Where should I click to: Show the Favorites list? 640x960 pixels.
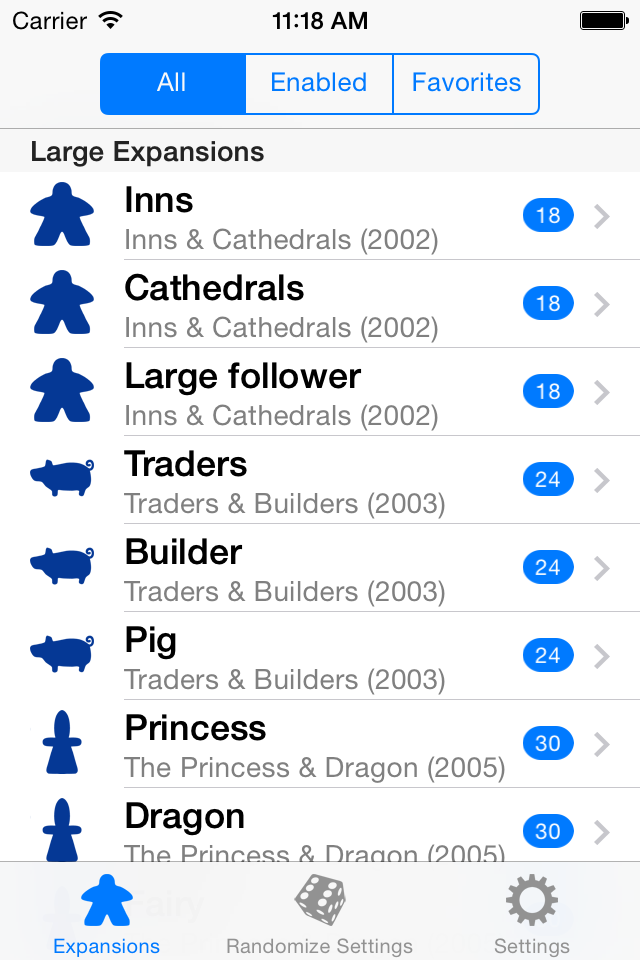[466, 83]
